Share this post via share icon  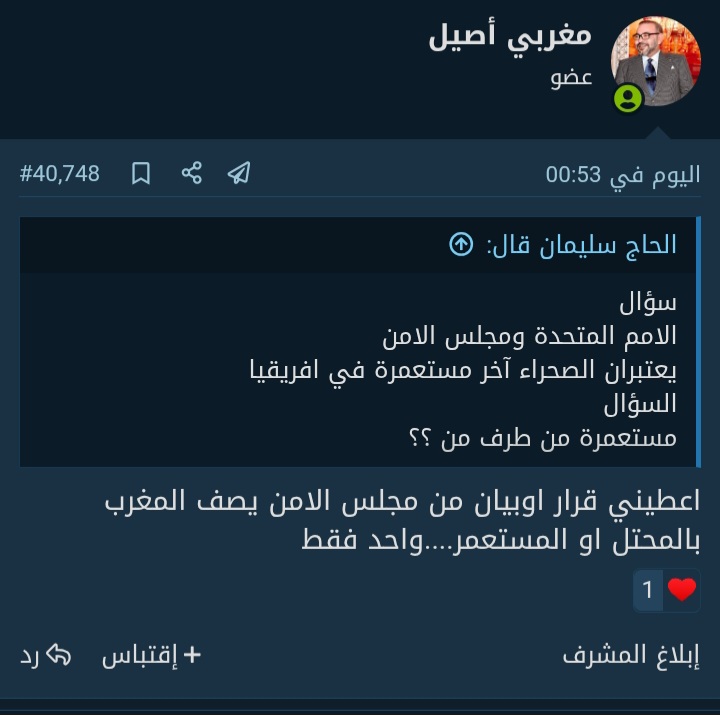point(191,174)
